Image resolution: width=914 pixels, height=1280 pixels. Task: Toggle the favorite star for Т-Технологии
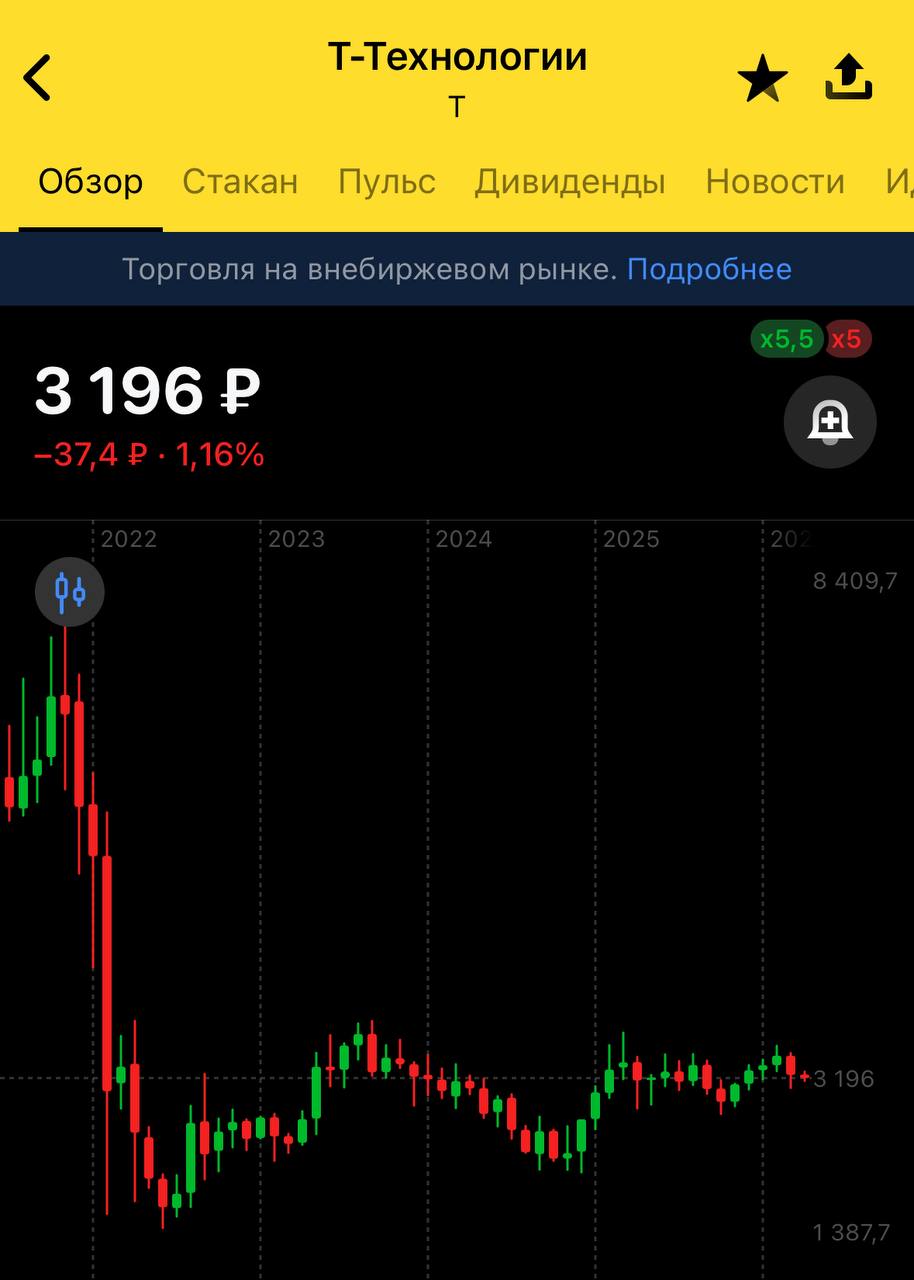(x=762, y=79)
